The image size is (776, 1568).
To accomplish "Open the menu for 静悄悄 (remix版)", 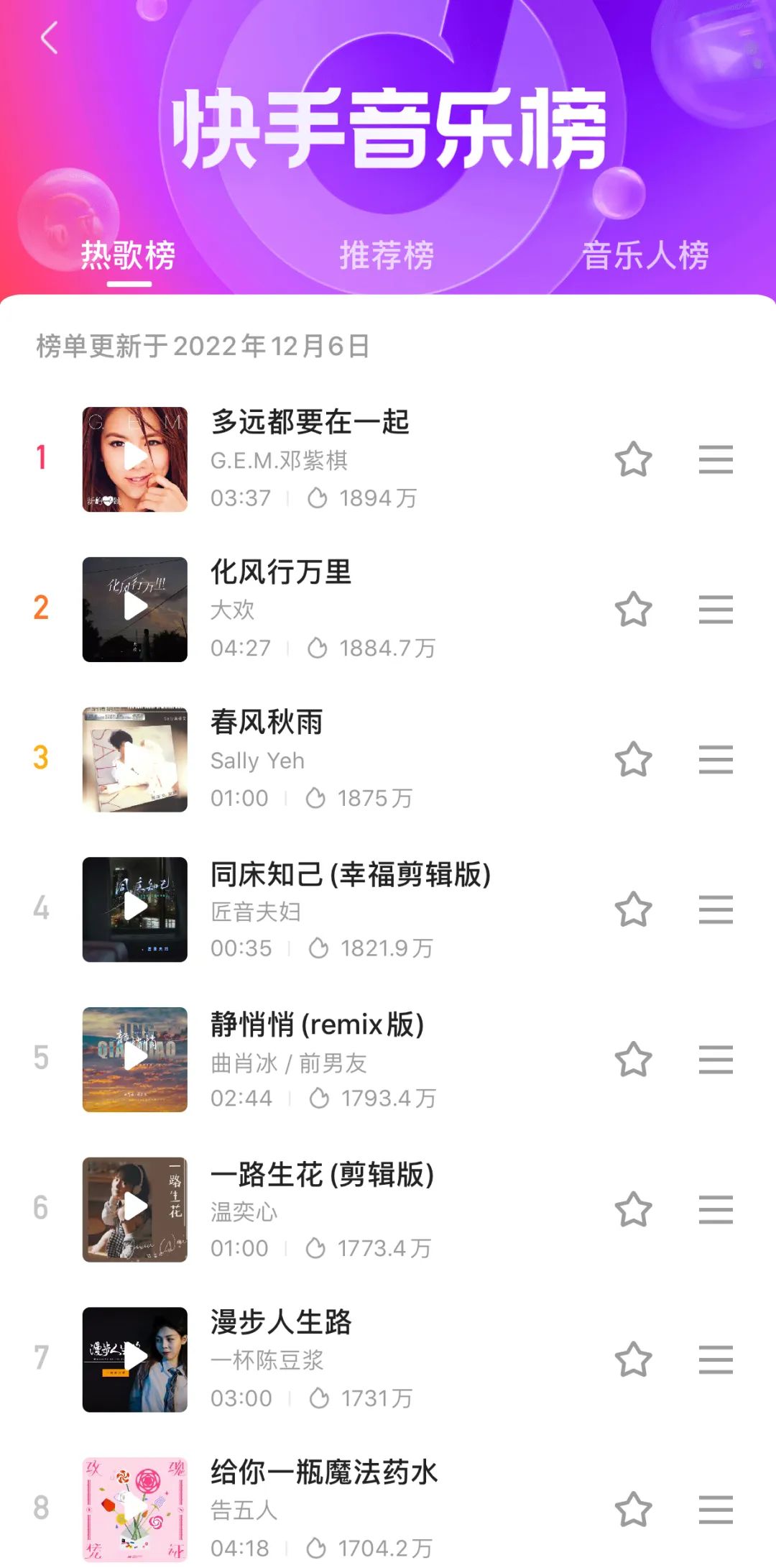I will [716, 1060].
